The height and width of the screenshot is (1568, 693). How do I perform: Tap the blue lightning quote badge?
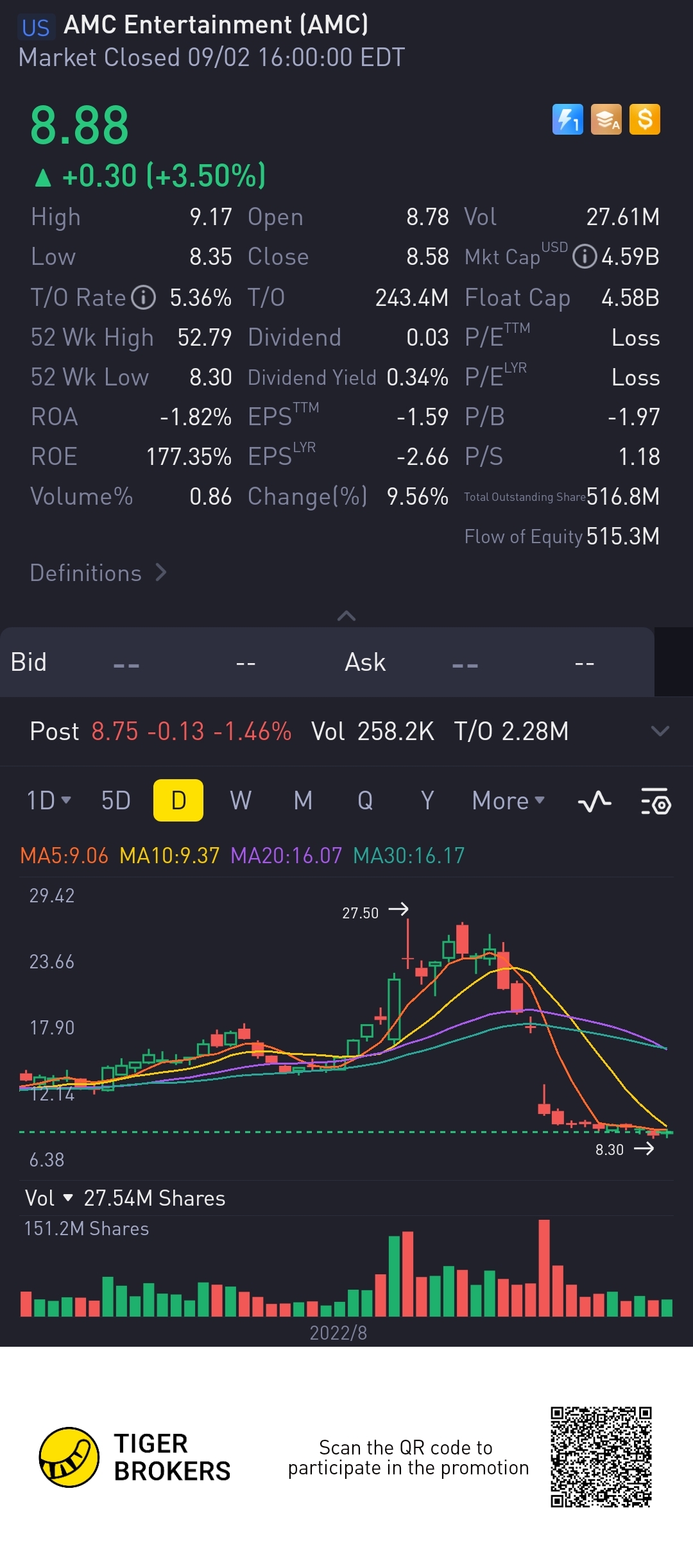568,119
